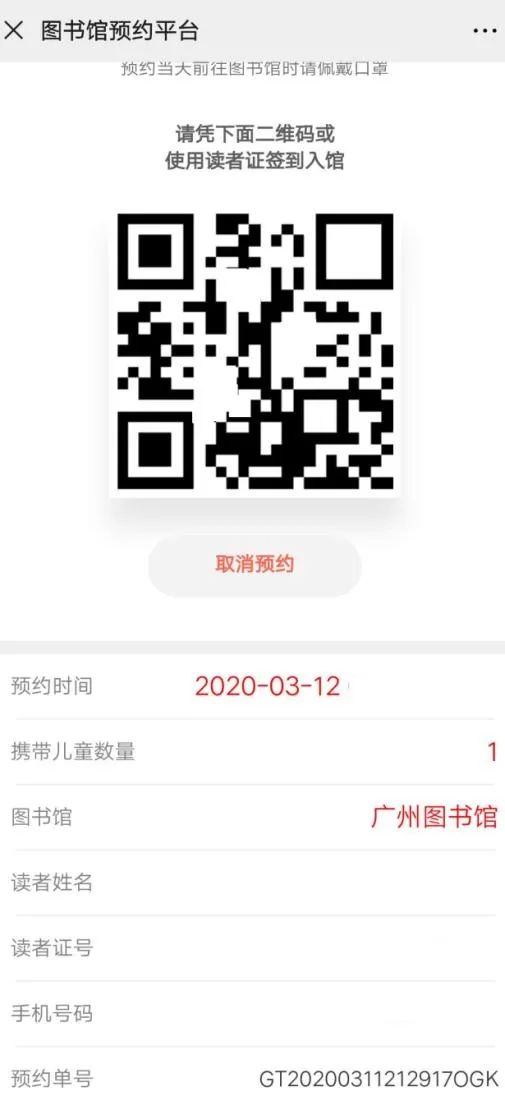
Task: Open the three-dot overflow menu
Action: [484, 31]
